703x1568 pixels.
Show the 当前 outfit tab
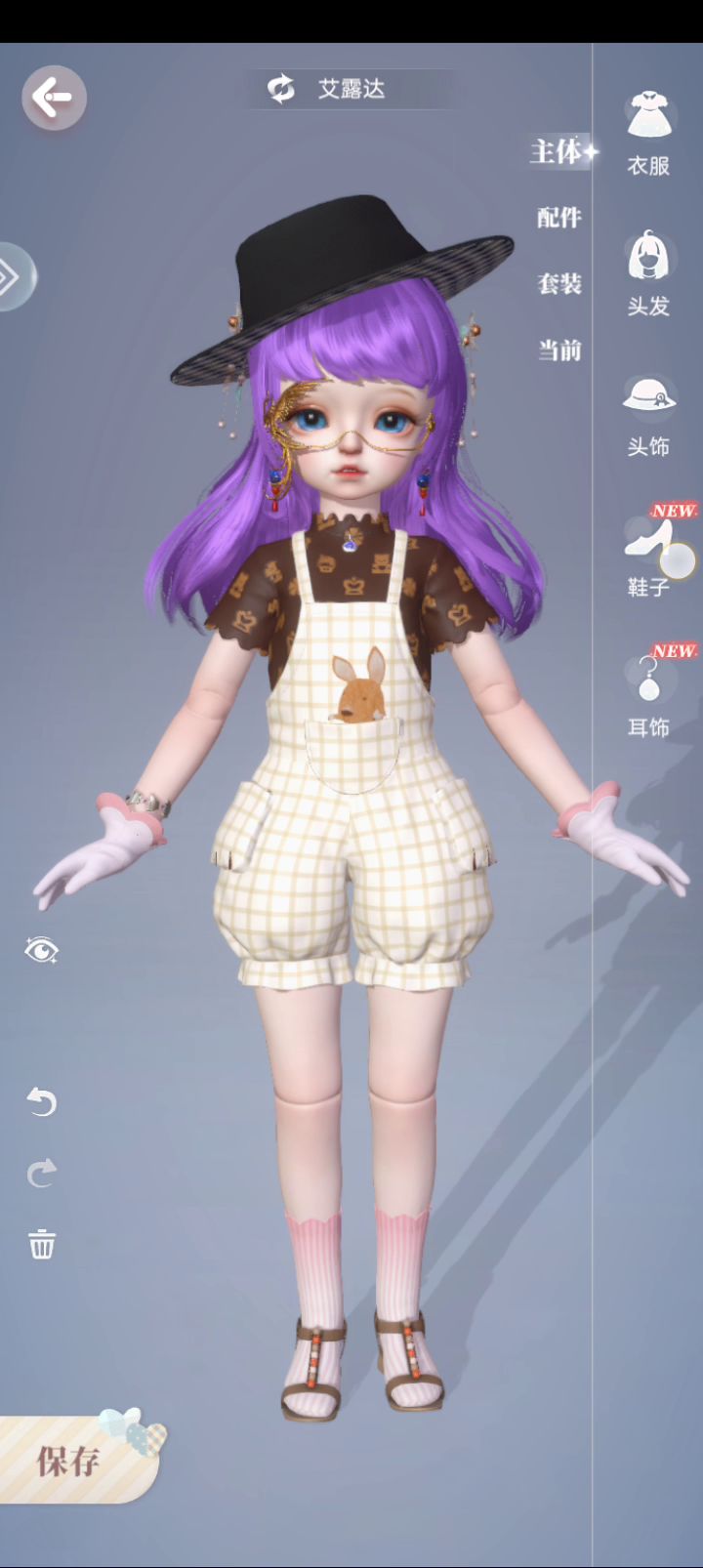[x=559, y=350]
